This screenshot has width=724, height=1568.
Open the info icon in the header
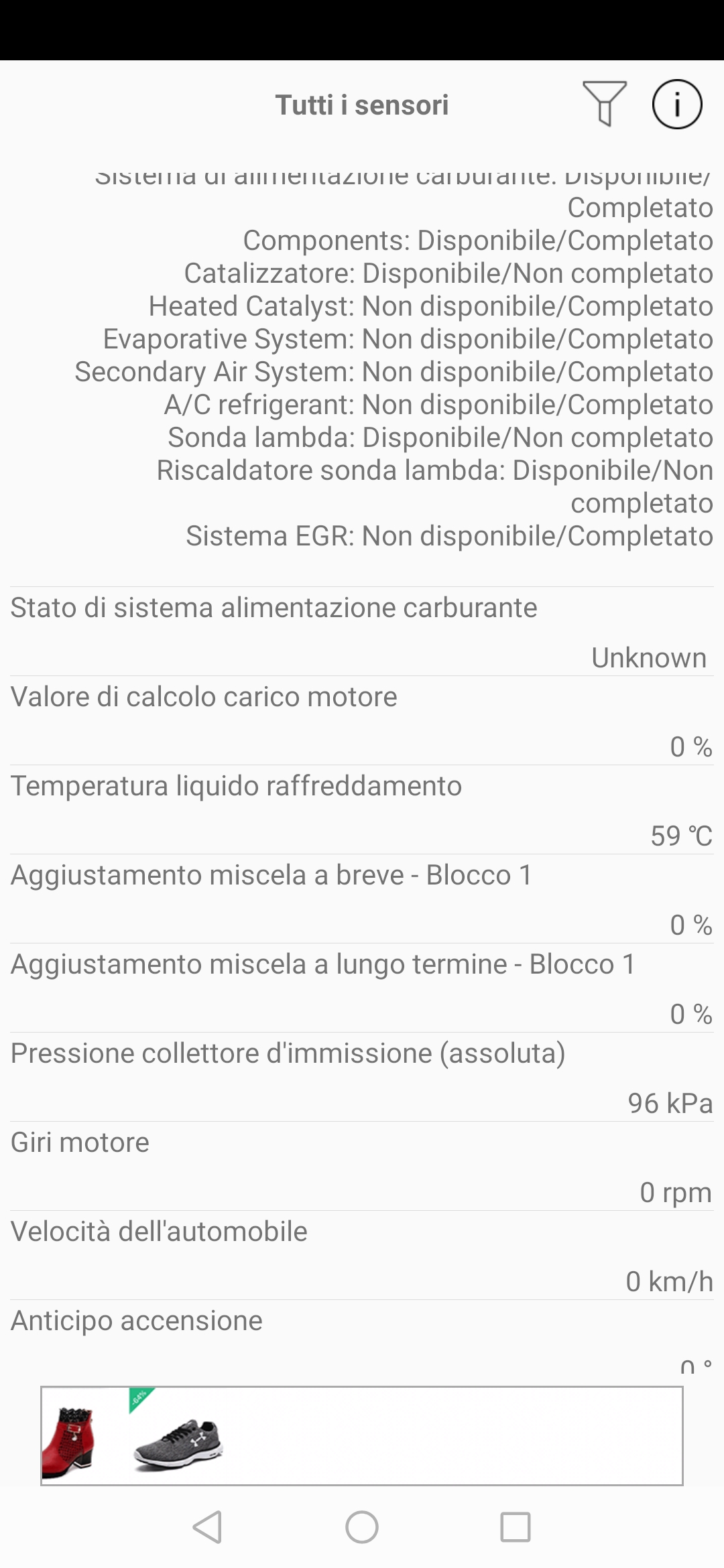click(x=677, y=105)
